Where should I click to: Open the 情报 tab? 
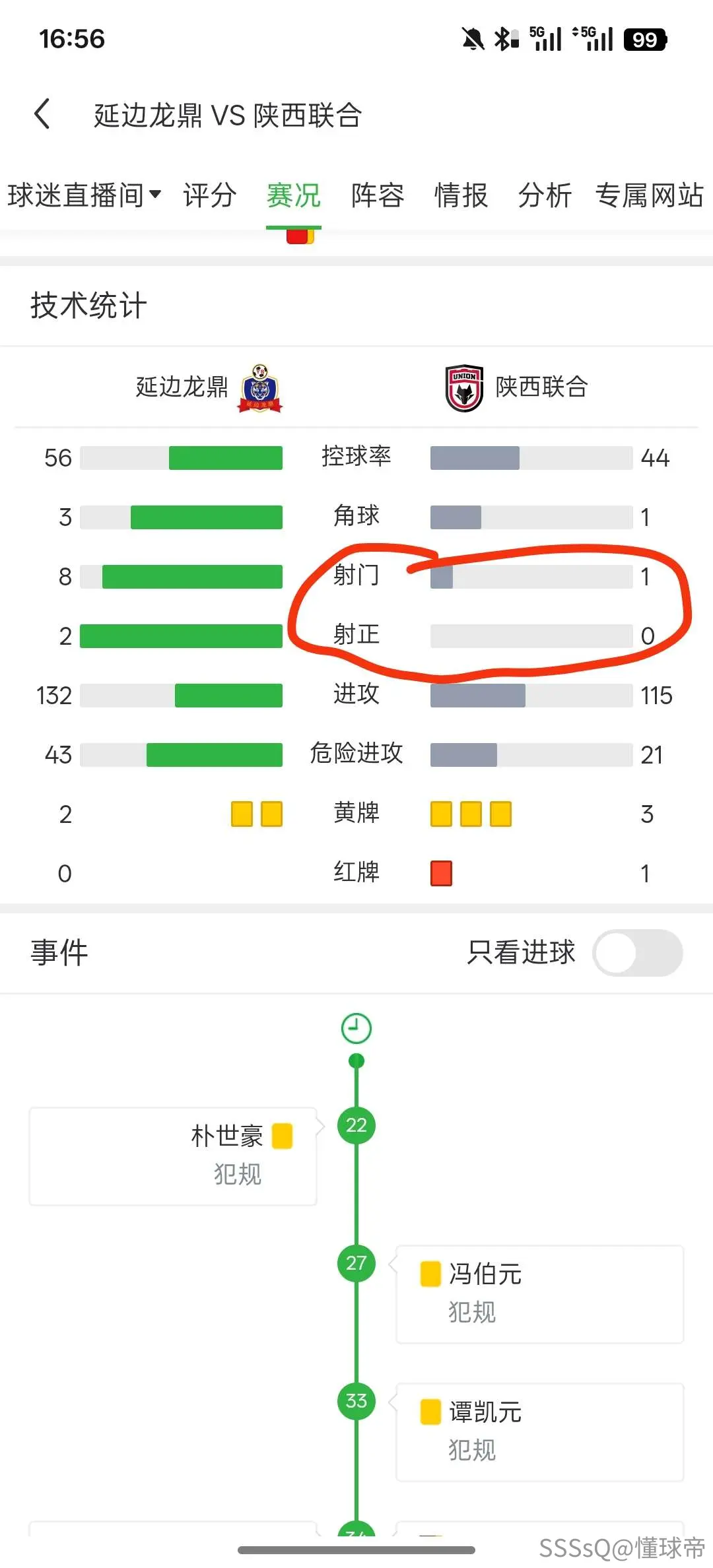461,195
